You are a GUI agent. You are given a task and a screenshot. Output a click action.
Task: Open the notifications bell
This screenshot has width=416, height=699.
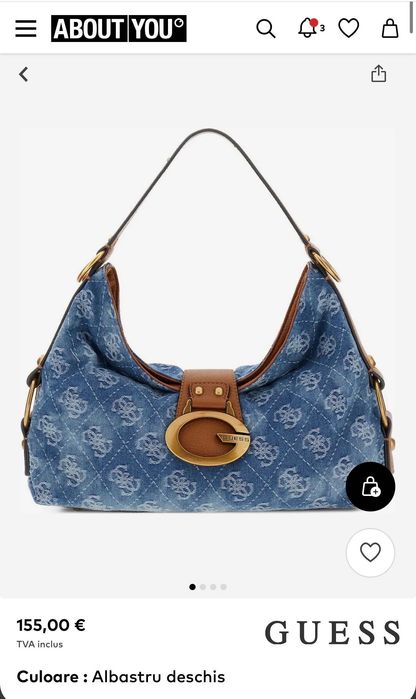point(309,28)
